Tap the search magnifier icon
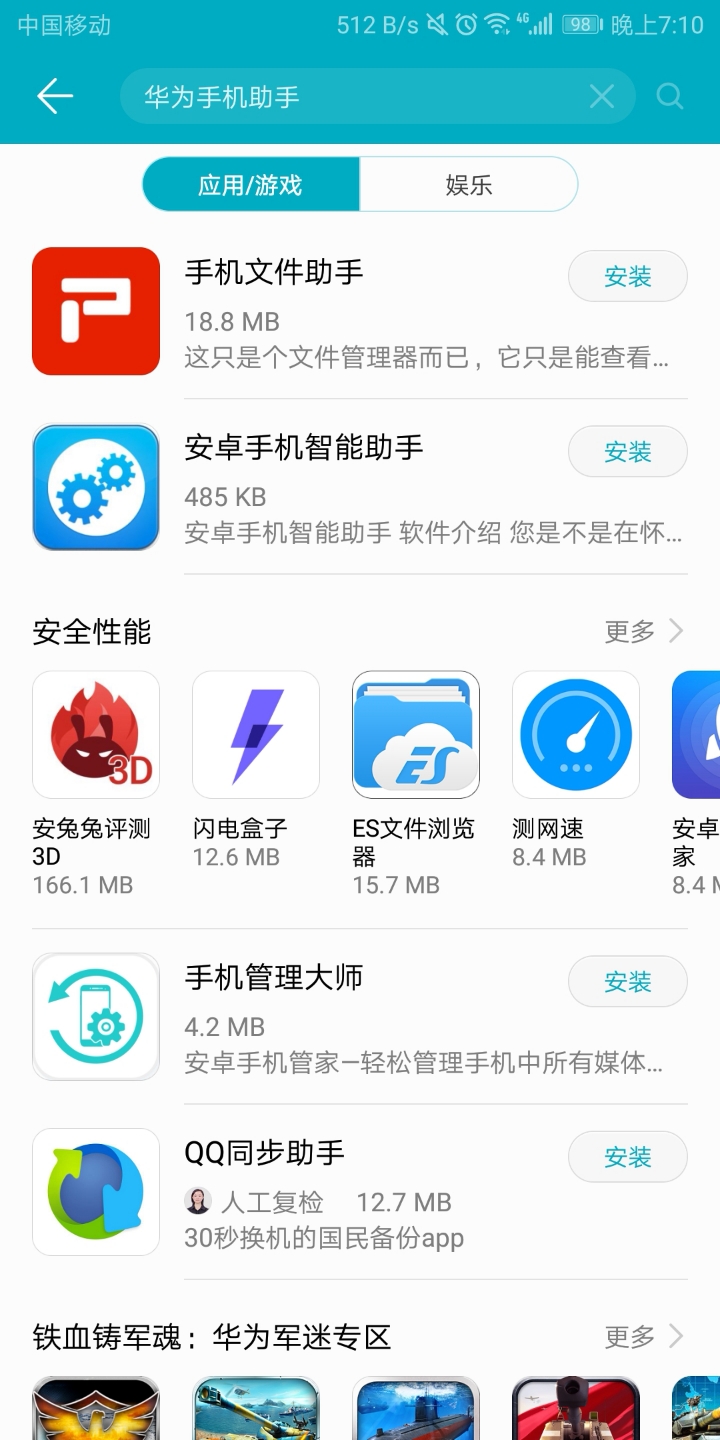This screenshot has width=720, height=1440. [670, 96]
